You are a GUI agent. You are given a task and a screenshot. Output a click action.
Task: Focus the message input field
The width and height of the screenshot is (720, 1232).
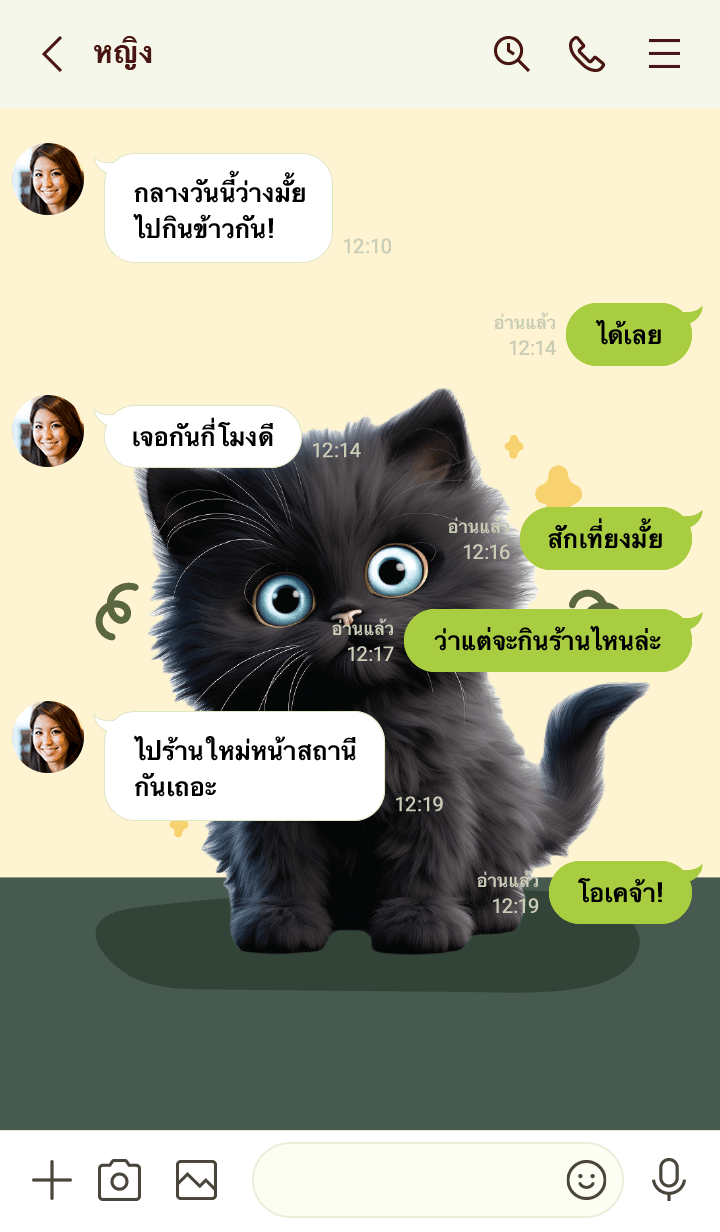coord(405,1181)
